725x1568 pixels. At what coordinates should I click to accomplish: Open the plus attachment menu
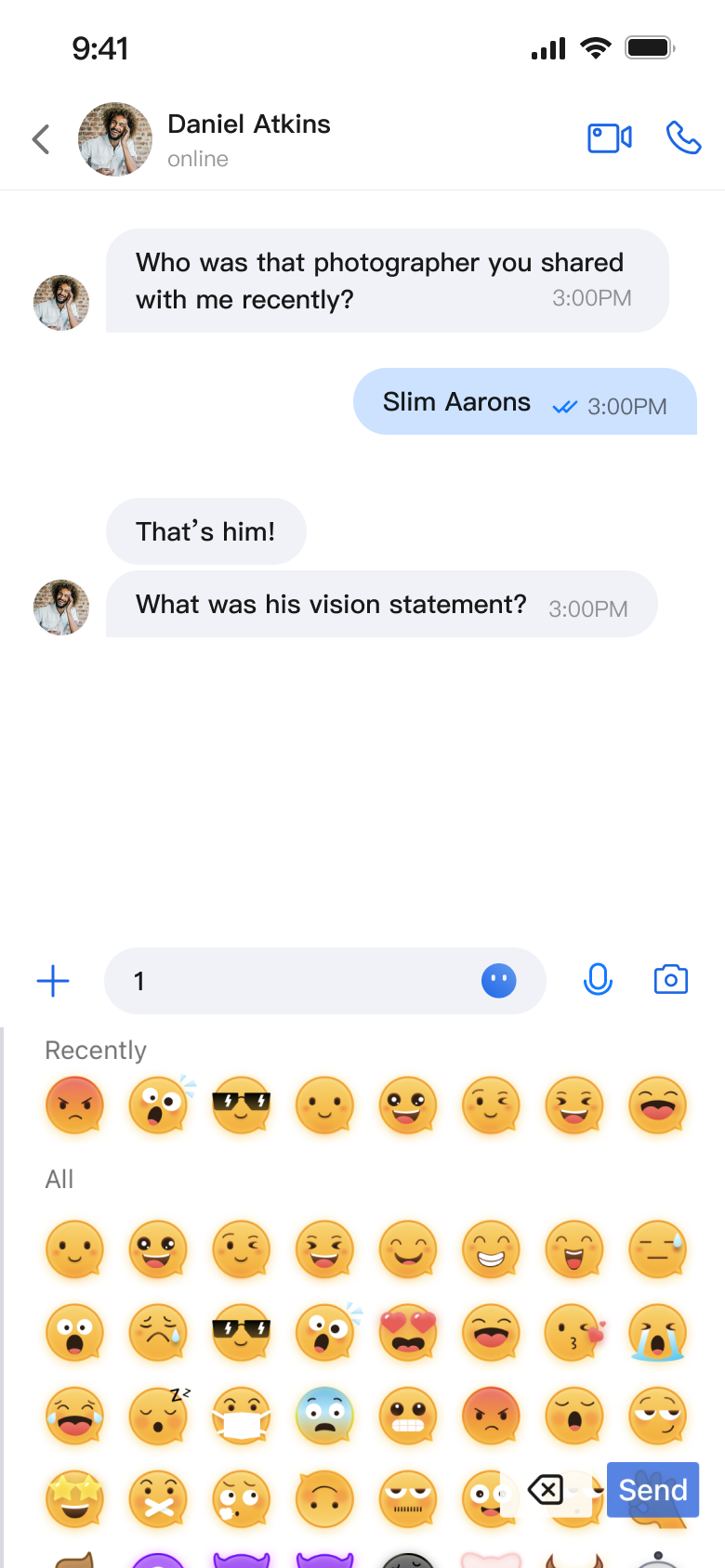(53, 981)
